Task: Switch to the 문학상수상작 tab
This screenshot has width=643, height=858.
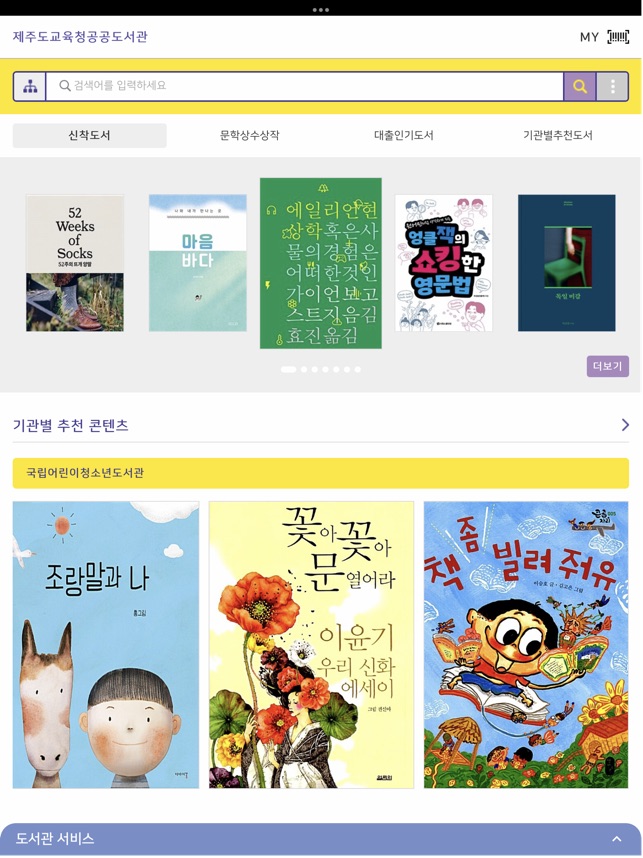Action: [250, 135]
